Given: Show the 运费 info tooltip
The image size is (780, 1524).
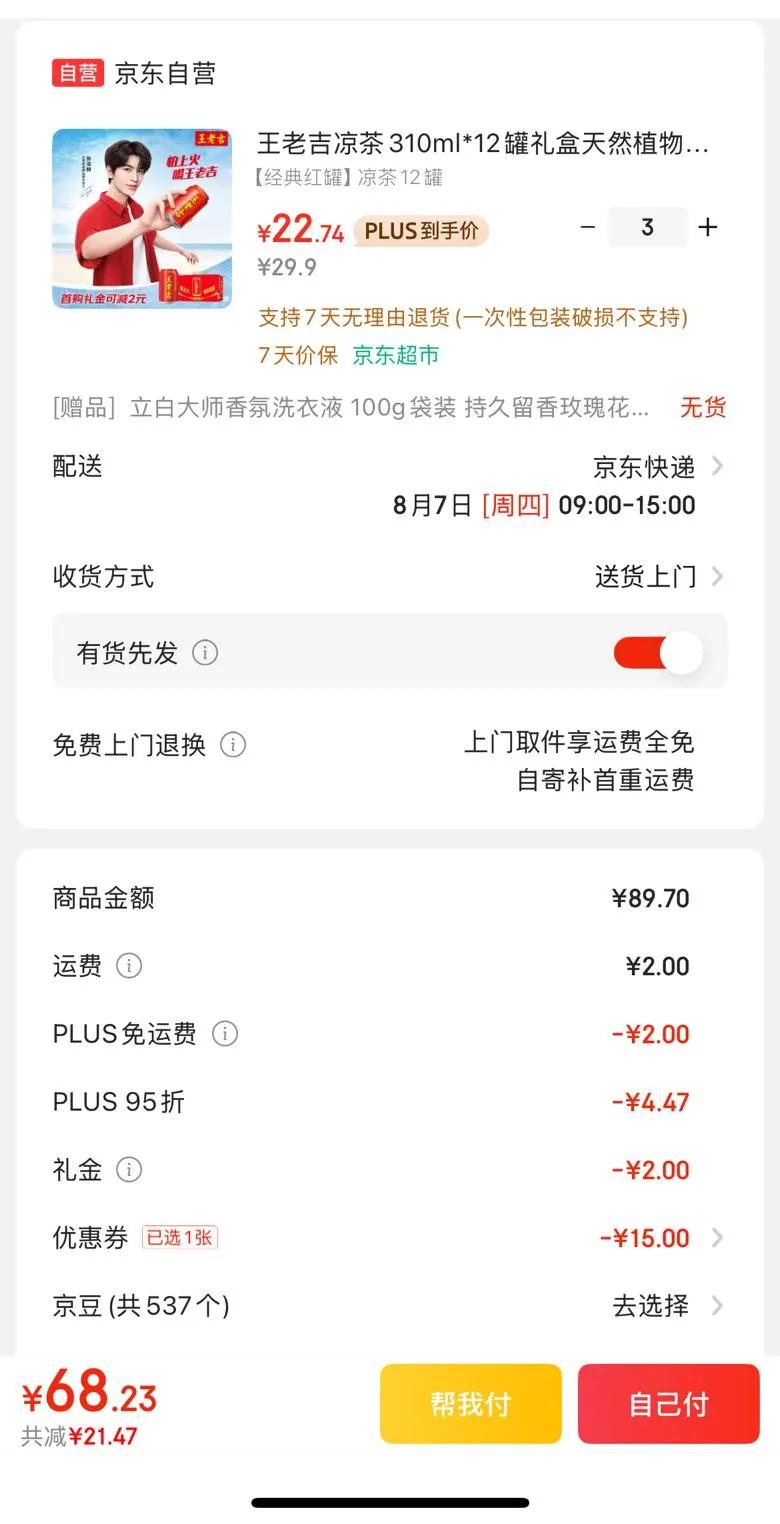Looking at the screenshot, I should [x=129, y=966].
